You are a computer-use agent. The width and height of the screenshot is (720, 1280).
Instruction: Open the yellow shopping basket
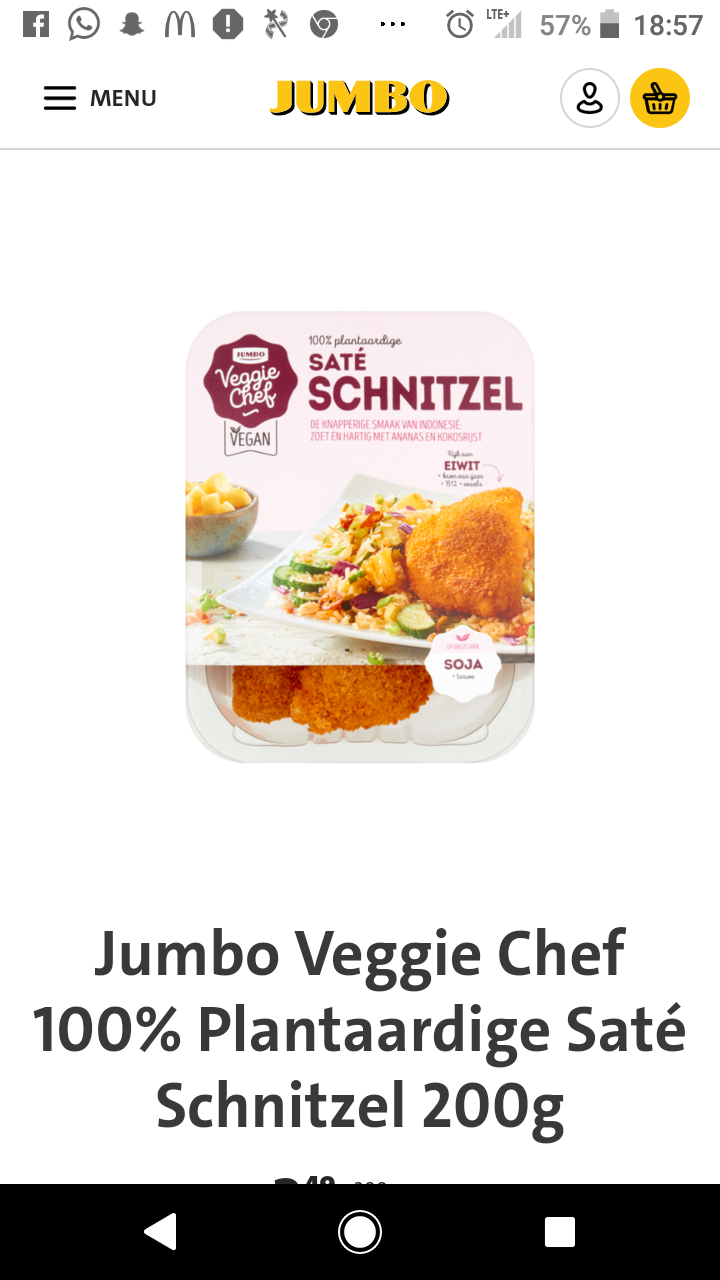pyautogui.click(x=660, y=98)
